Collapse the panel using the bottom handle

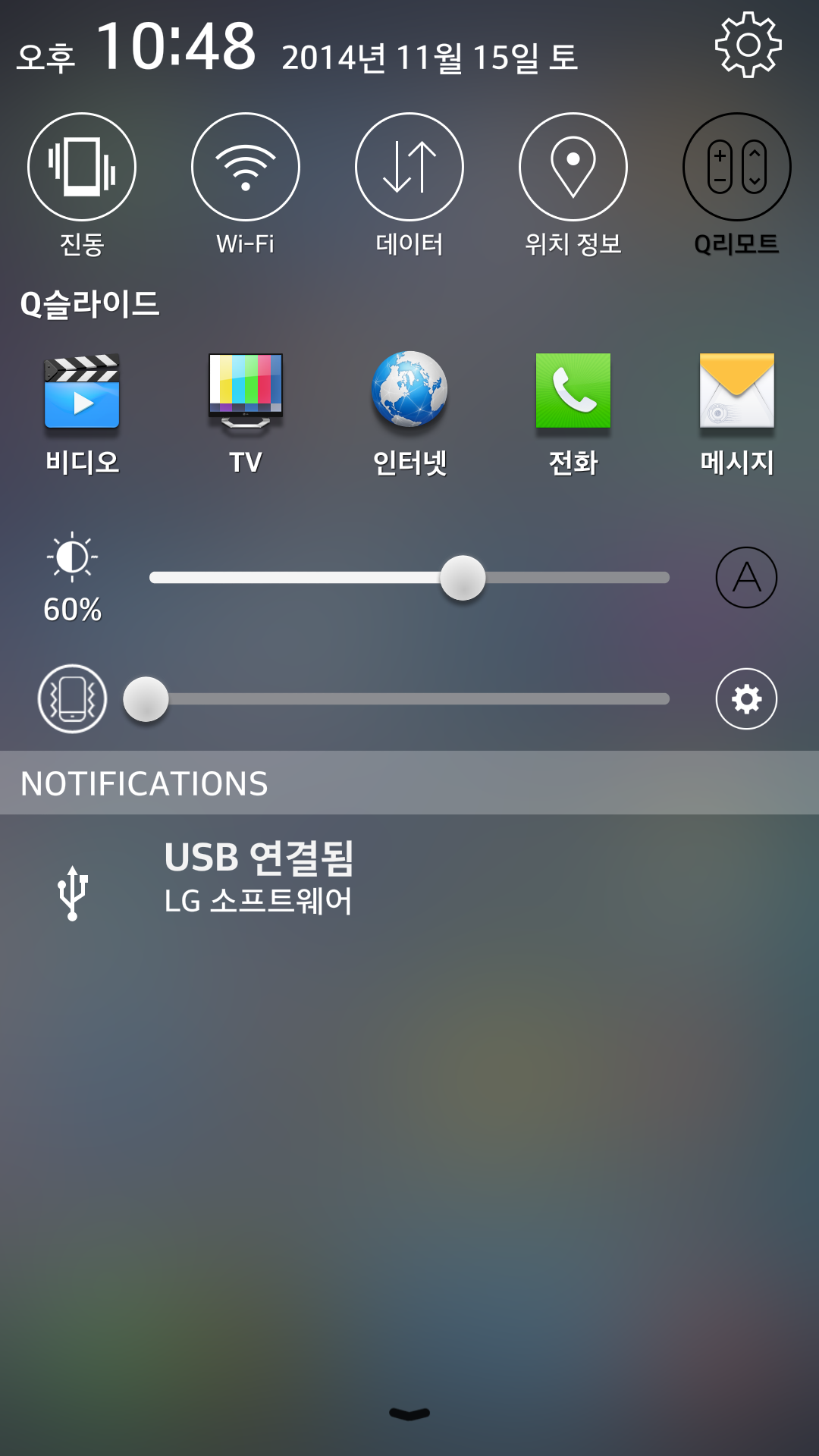click(409, 1414)
